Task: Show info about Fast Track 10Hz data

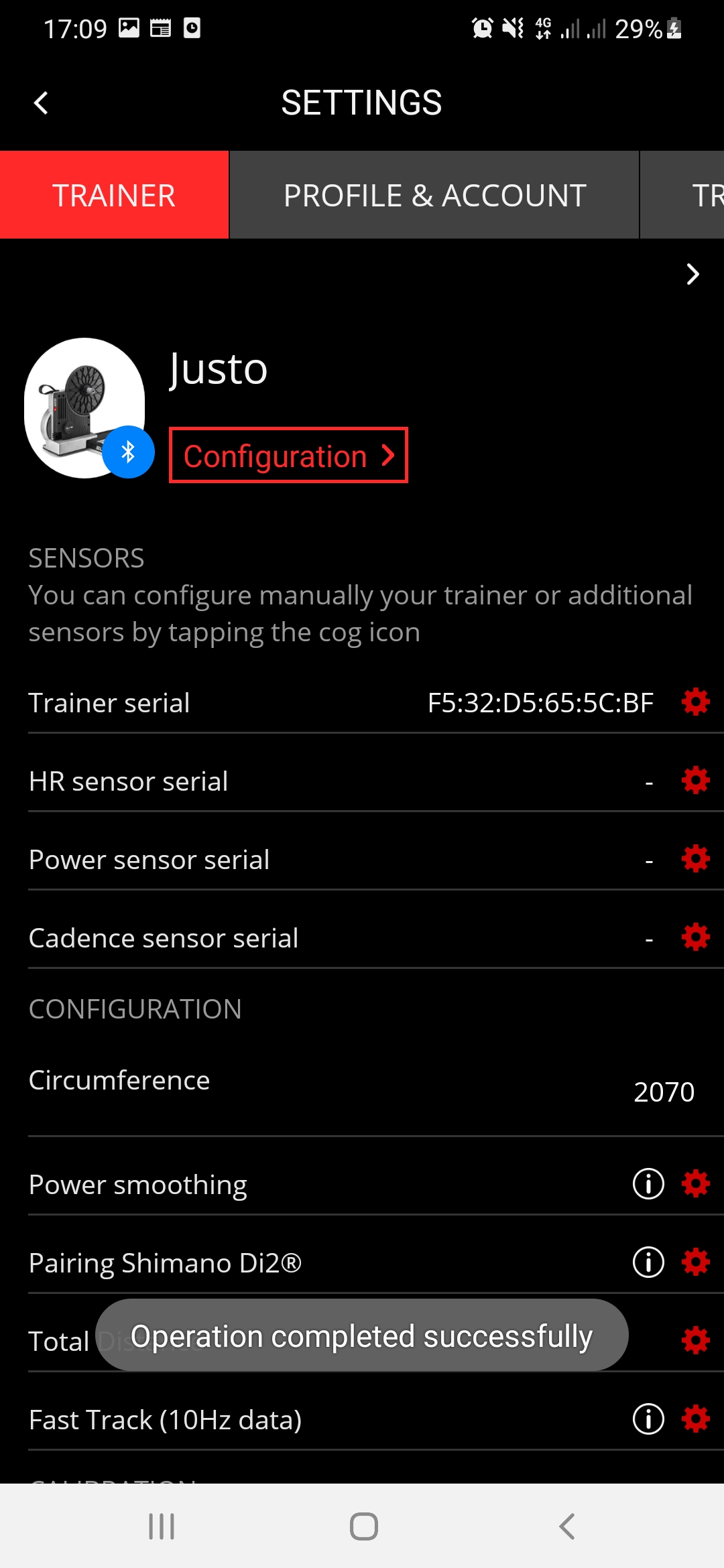Action: (648, 1419)
